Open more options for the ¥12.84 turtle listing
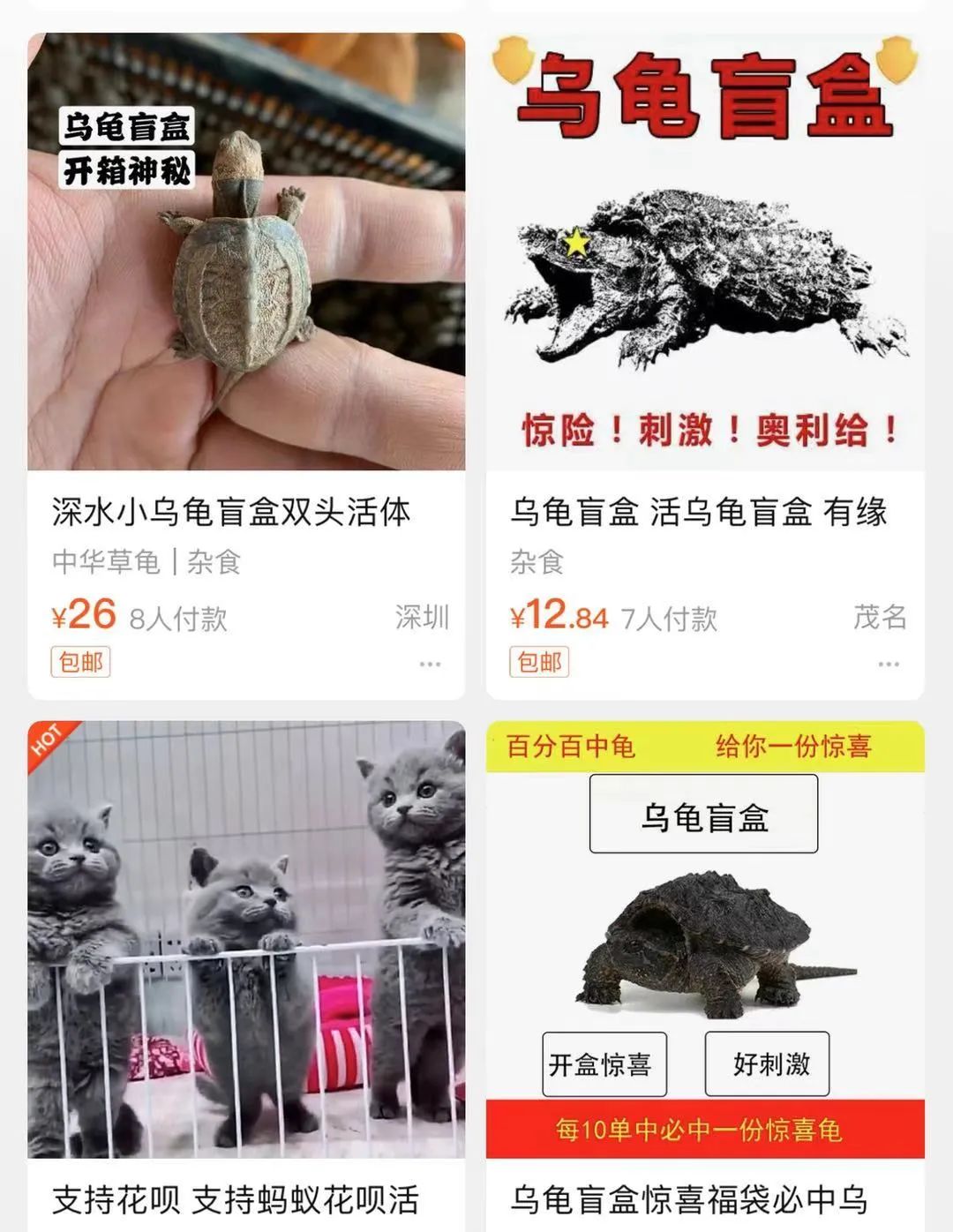This screenshot has width=953, height=1232. tap(889, 664)
